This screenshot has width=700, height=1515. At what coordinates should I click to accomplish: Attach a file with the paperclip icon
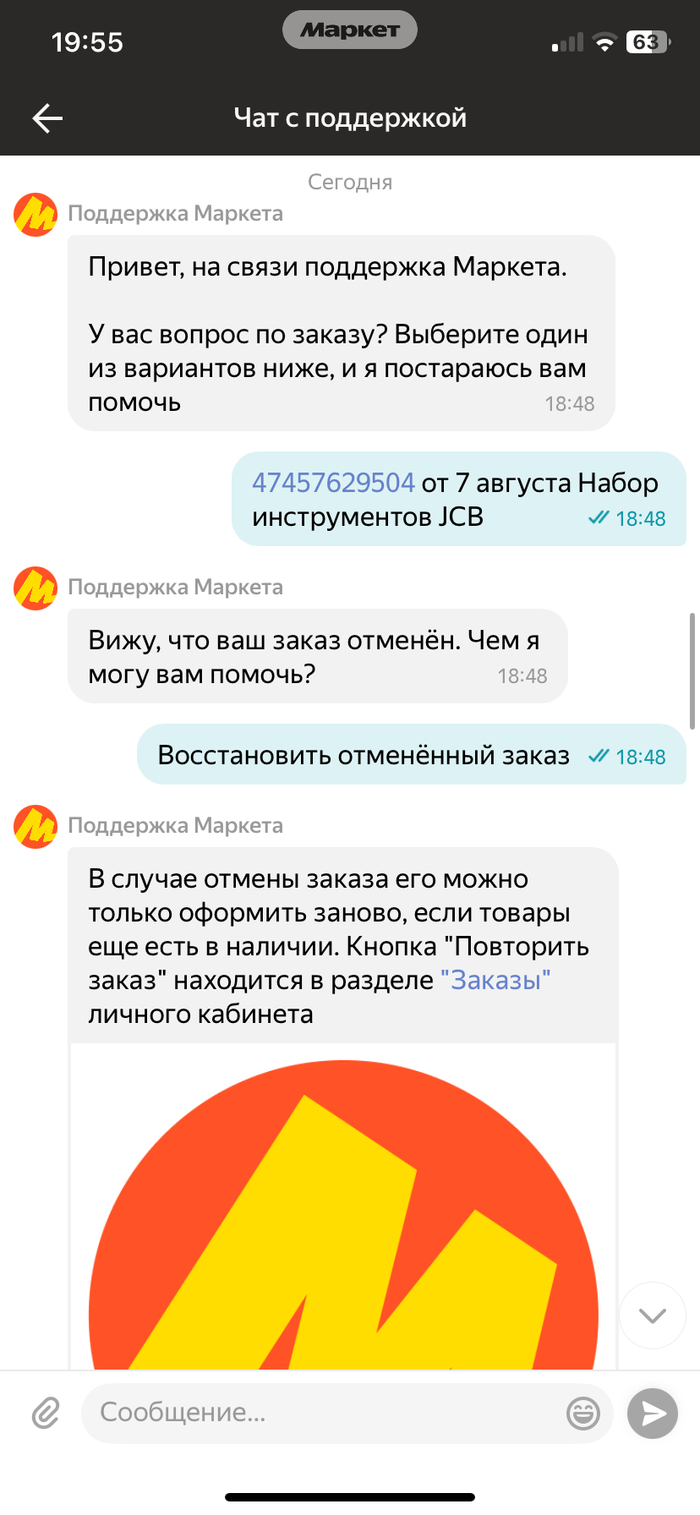pyautogui.click(x=45, y=1412)
